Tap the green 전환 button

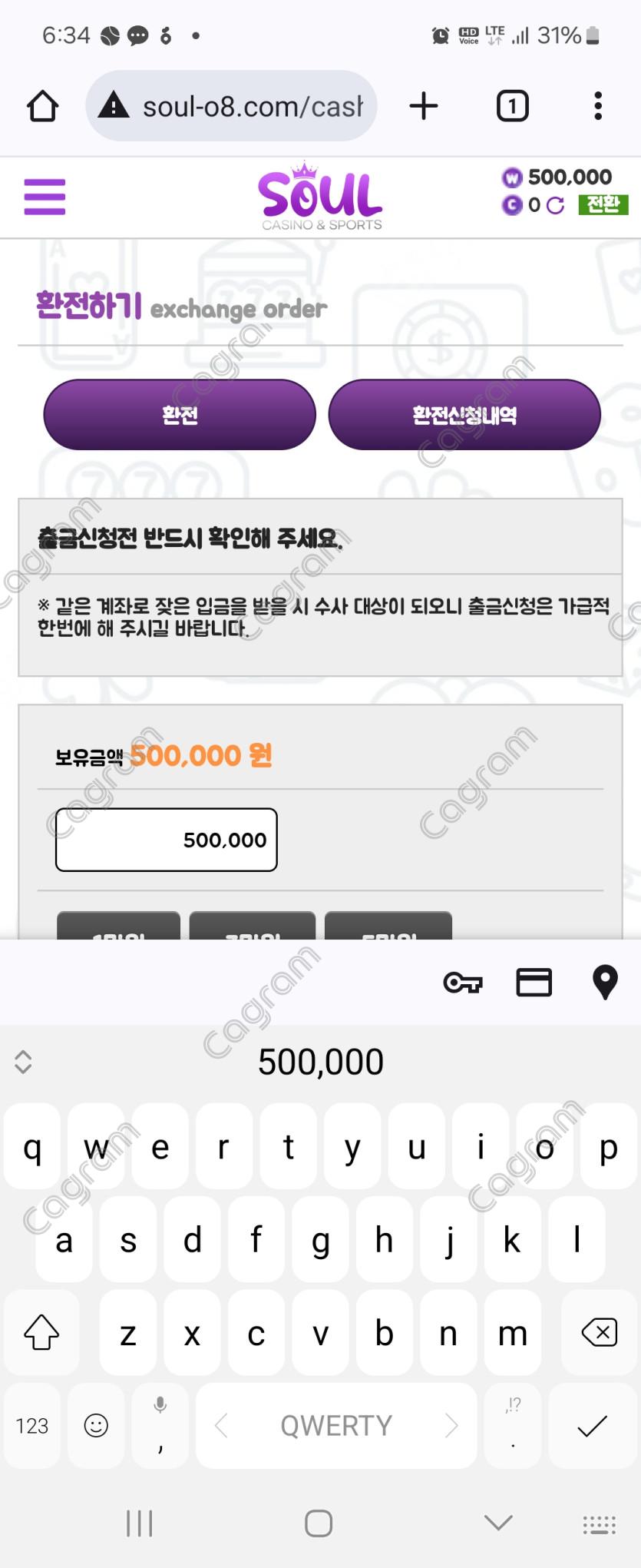603,204
